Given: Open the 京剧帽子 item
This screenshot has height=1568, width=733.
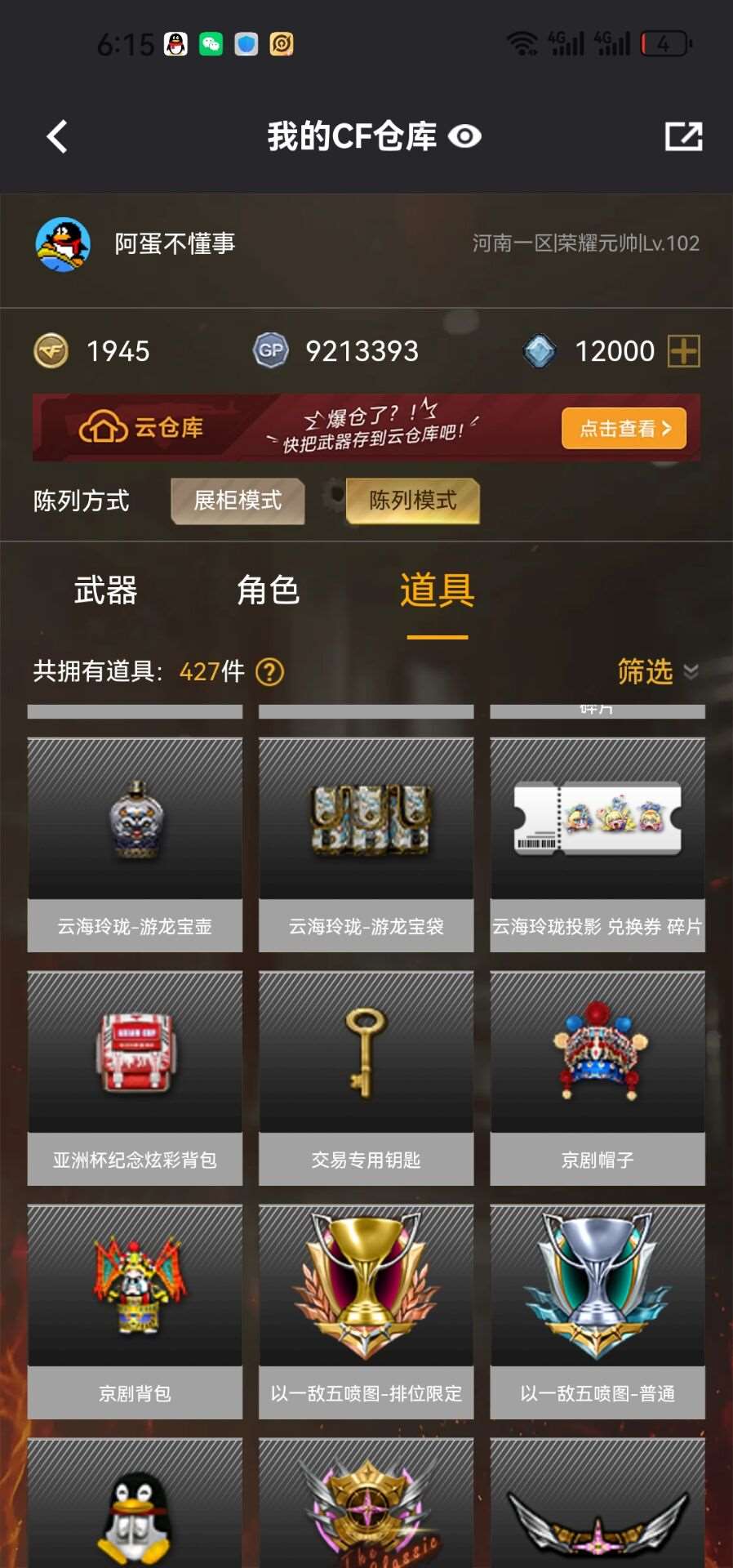Looking at the screenshot, I should point(597,1077).
